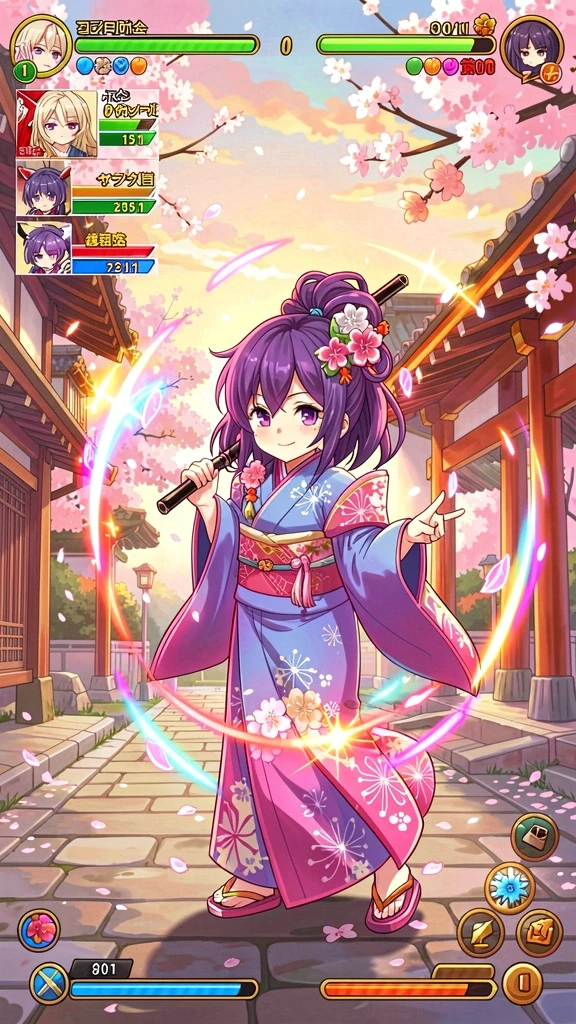Tap the crossed-swords attack button
The width and height of the screenshot is (576, 1024).
[x=50, y=983]
